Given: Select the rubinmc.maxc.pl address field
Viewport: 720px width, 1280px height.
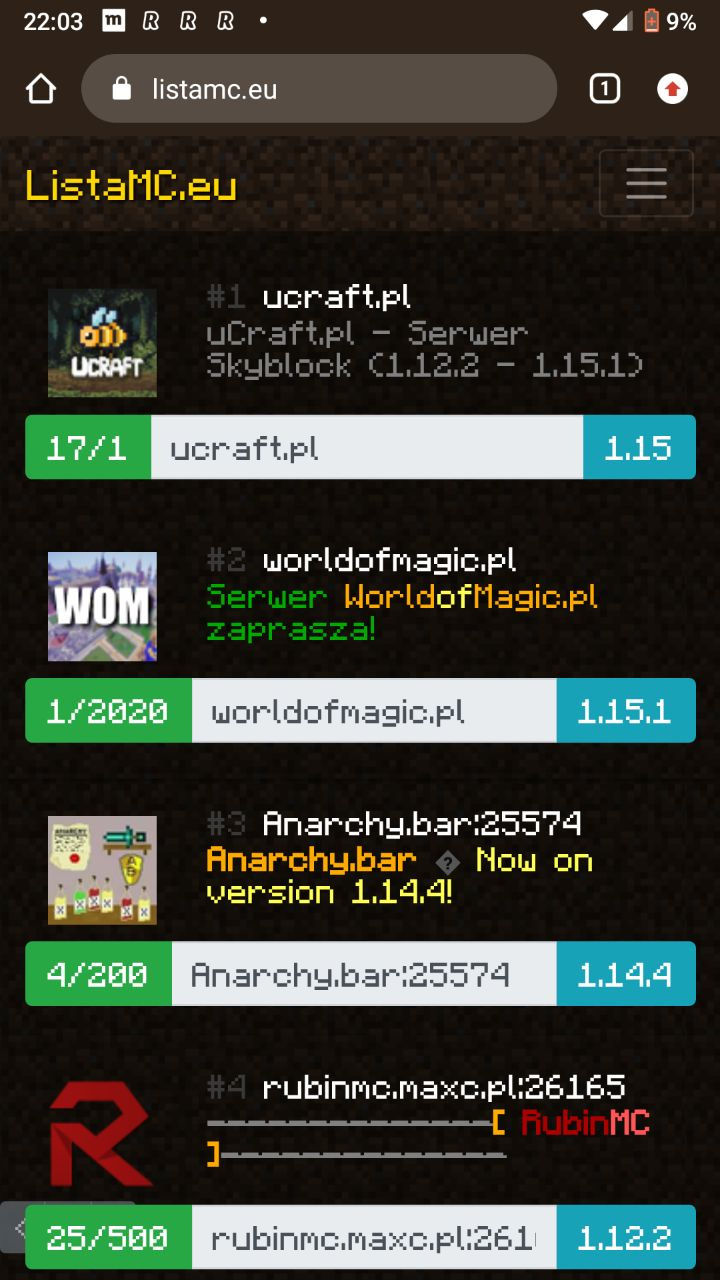Looking at the screenshot, I should [x=373, y=1238].
